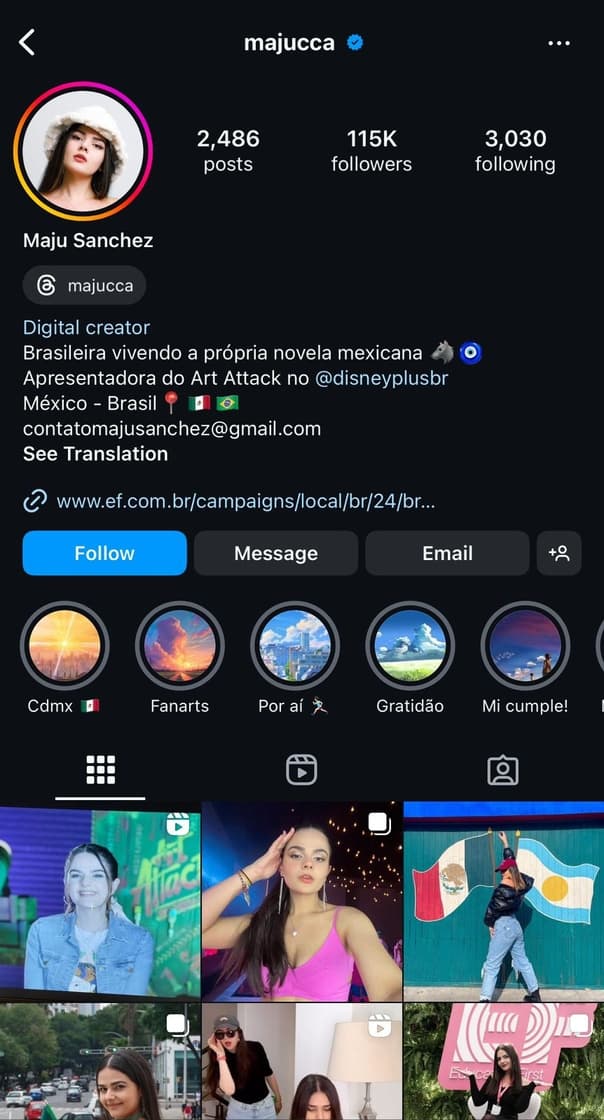Tap the Email contact button

pyautogui.click(x=447, y=553)
